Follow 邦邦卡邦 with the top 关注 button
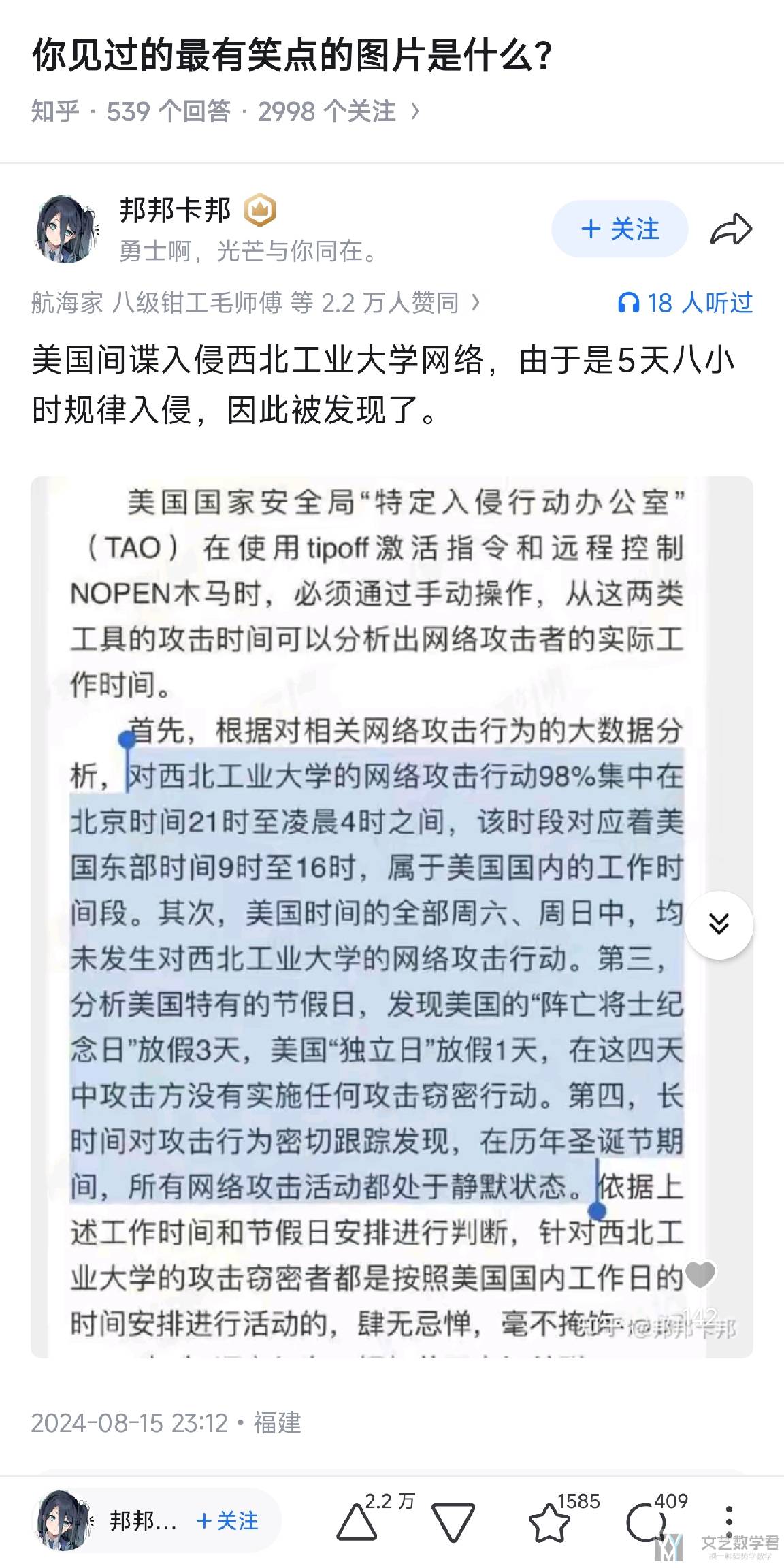784x1568 pixels. [619, 229]
